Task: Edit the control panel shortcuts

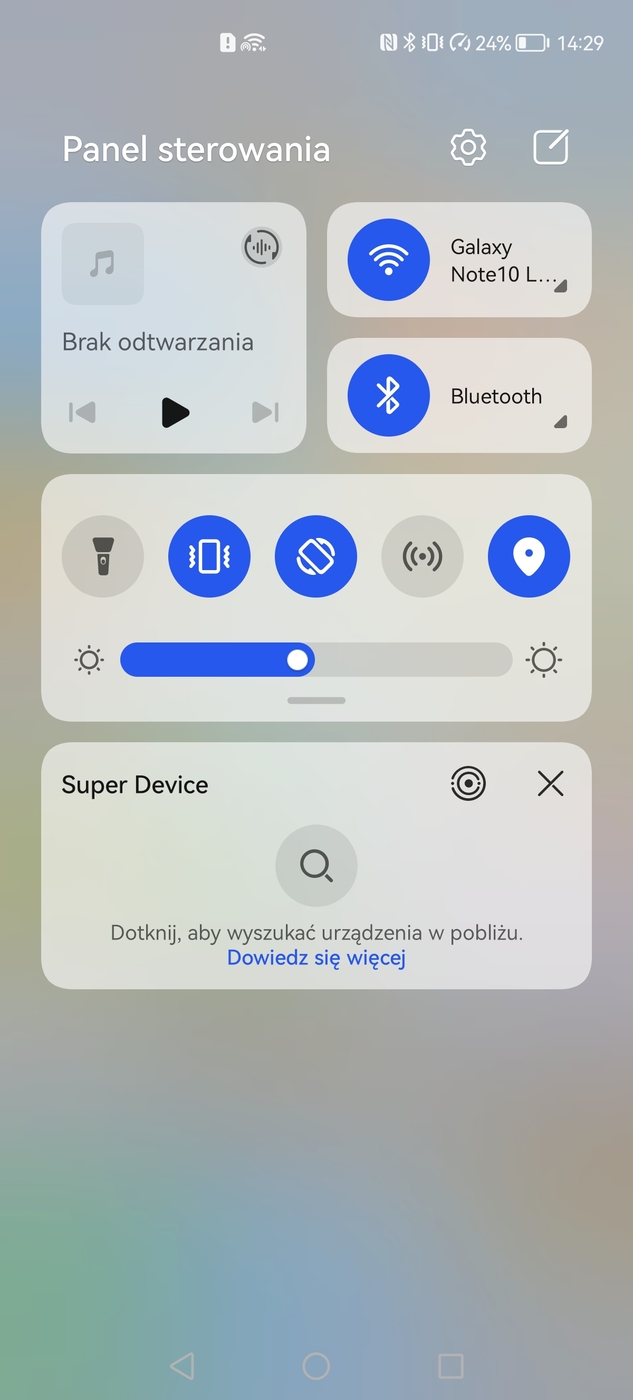Action: pyautogui.click(x=551, y=148)
